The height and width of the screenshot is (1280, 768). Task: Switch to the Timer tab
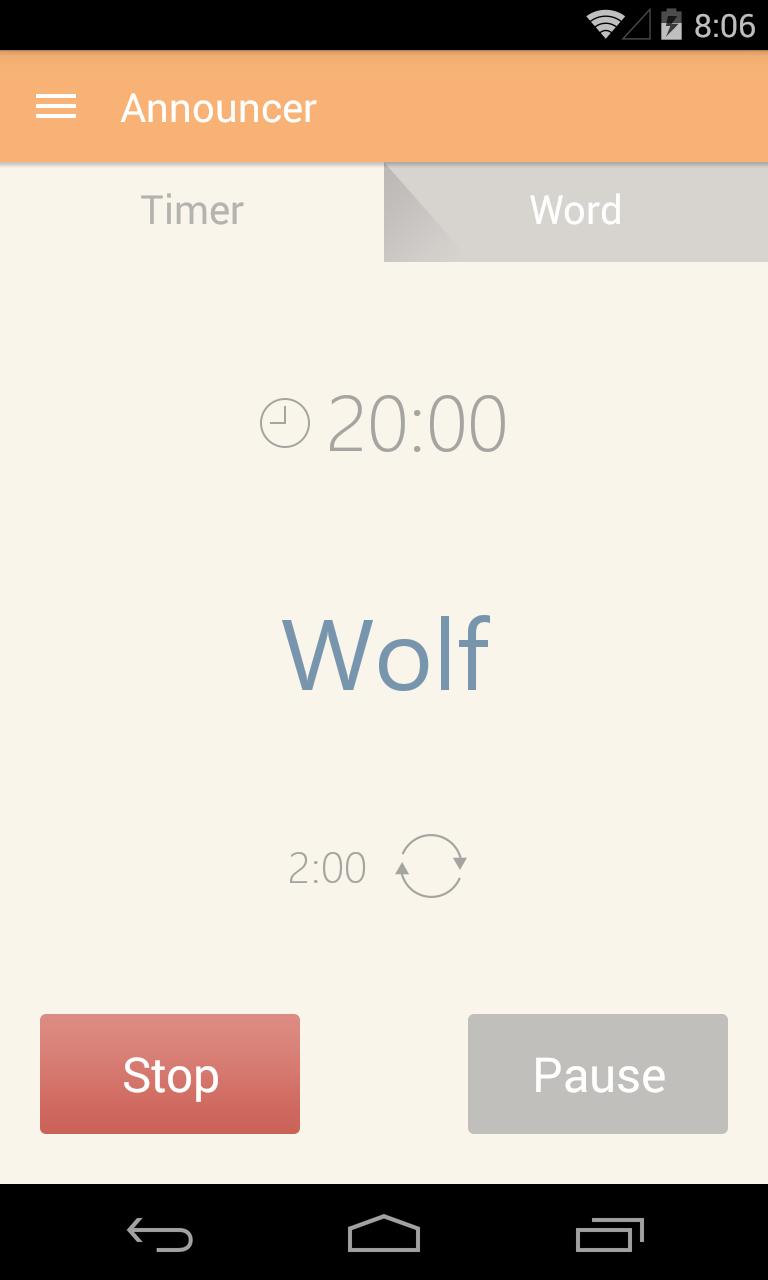(192, 211)
